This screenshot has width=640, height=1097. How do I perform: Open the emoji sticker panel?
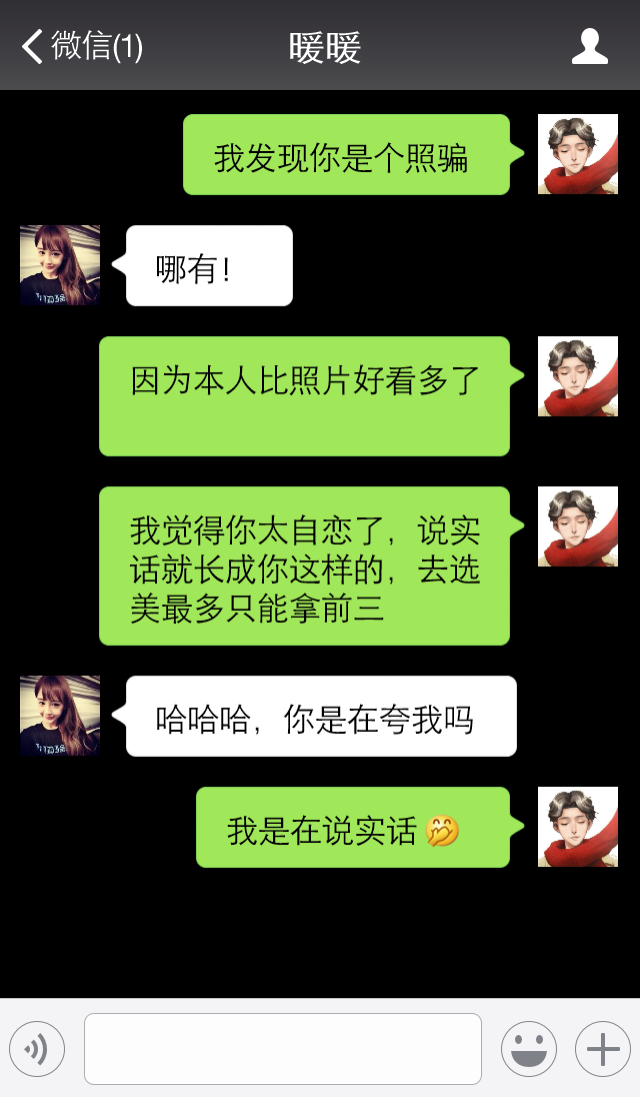point(529,1049)
